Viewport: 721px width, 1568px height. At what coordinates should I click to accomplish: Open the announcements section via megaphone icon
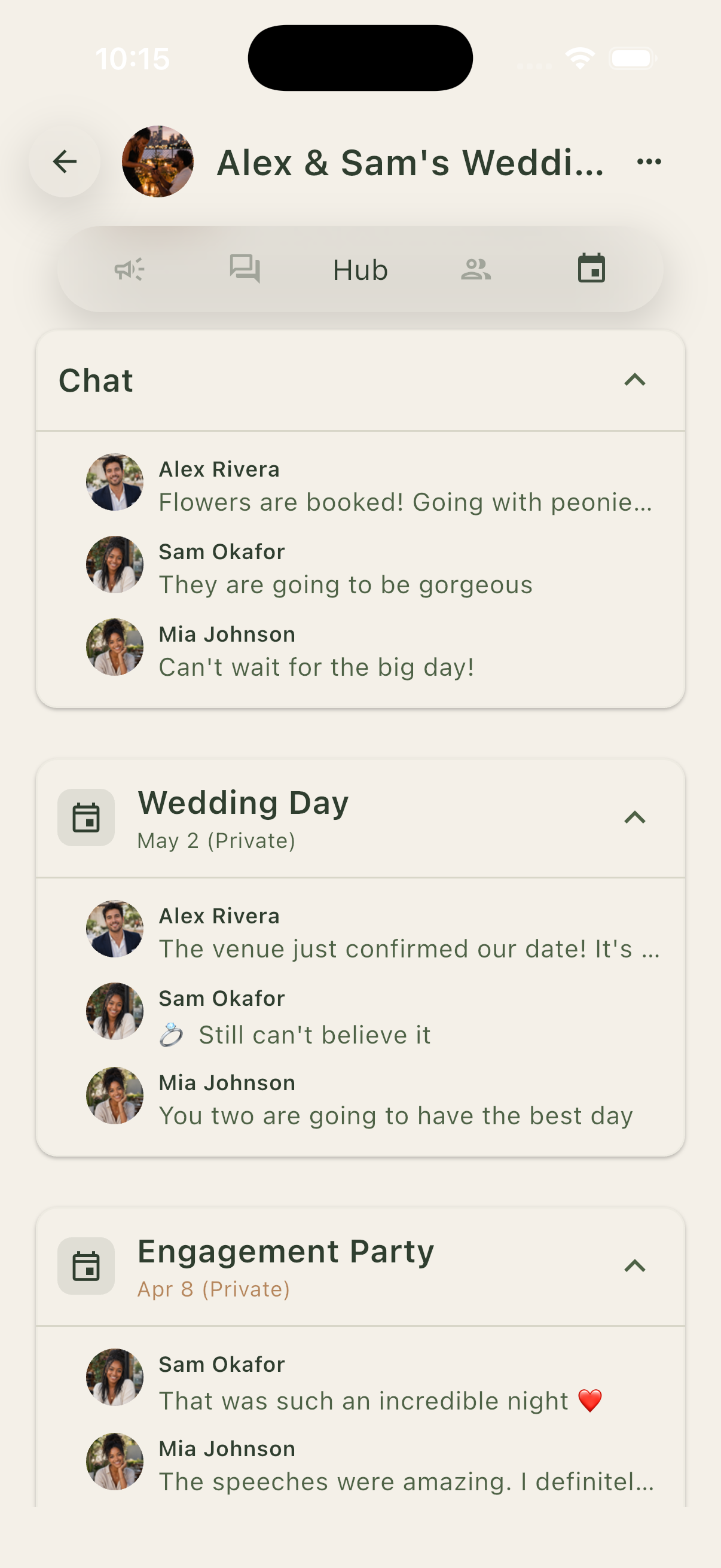(129, 270)
